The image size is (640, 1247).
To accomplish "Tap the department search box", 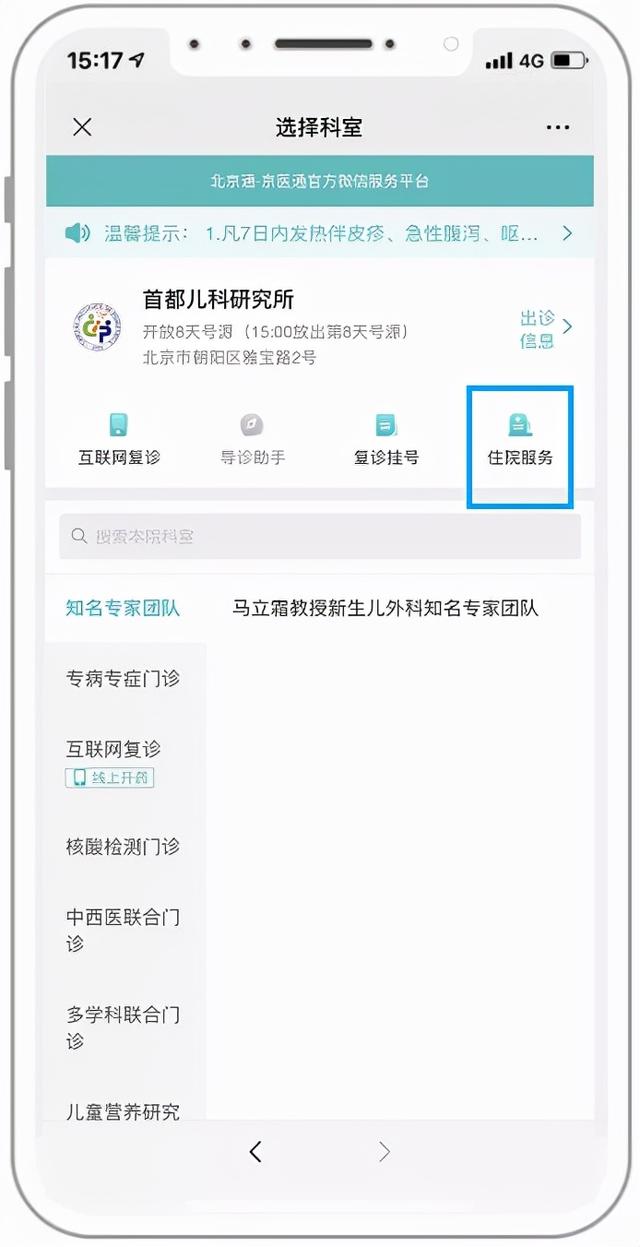I will [320, 537].
